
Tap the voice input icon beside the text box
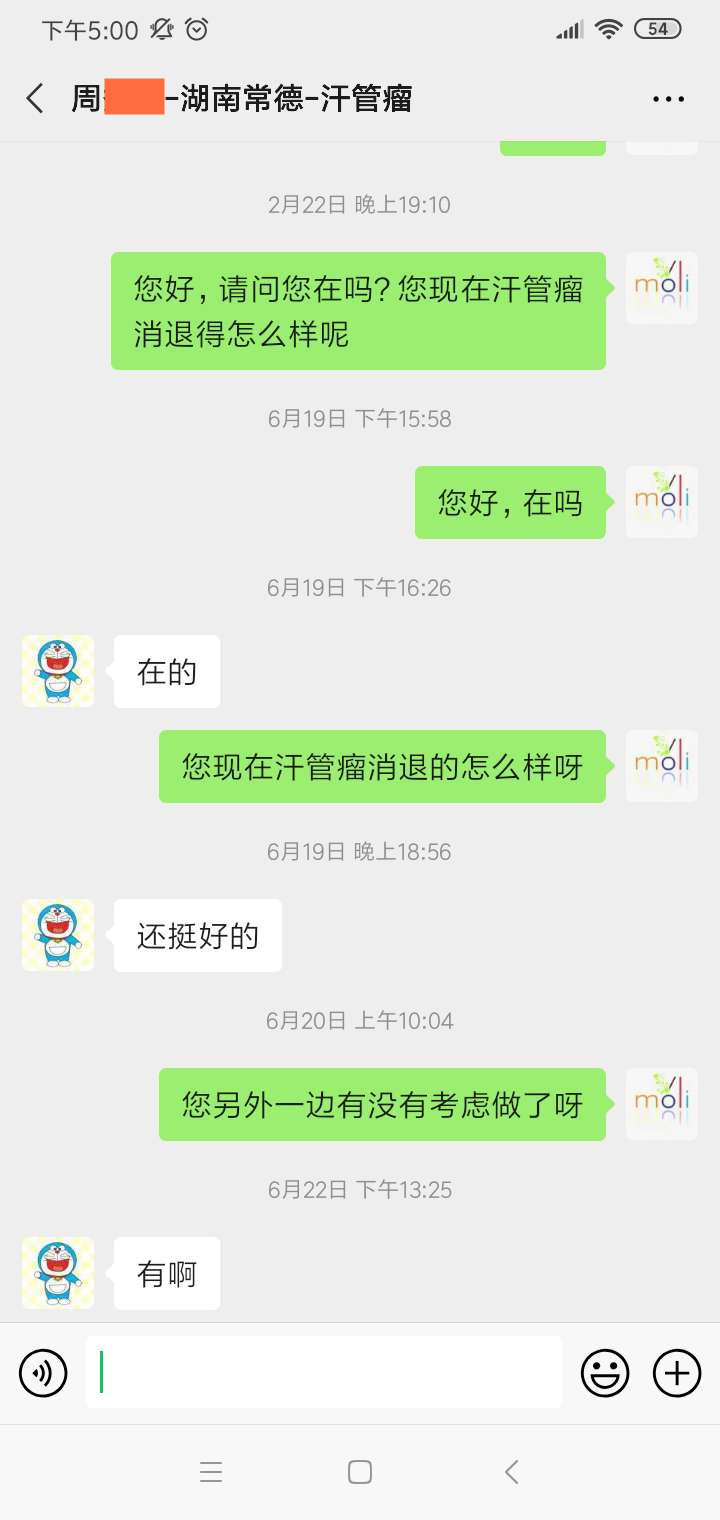click(42, 1372)
